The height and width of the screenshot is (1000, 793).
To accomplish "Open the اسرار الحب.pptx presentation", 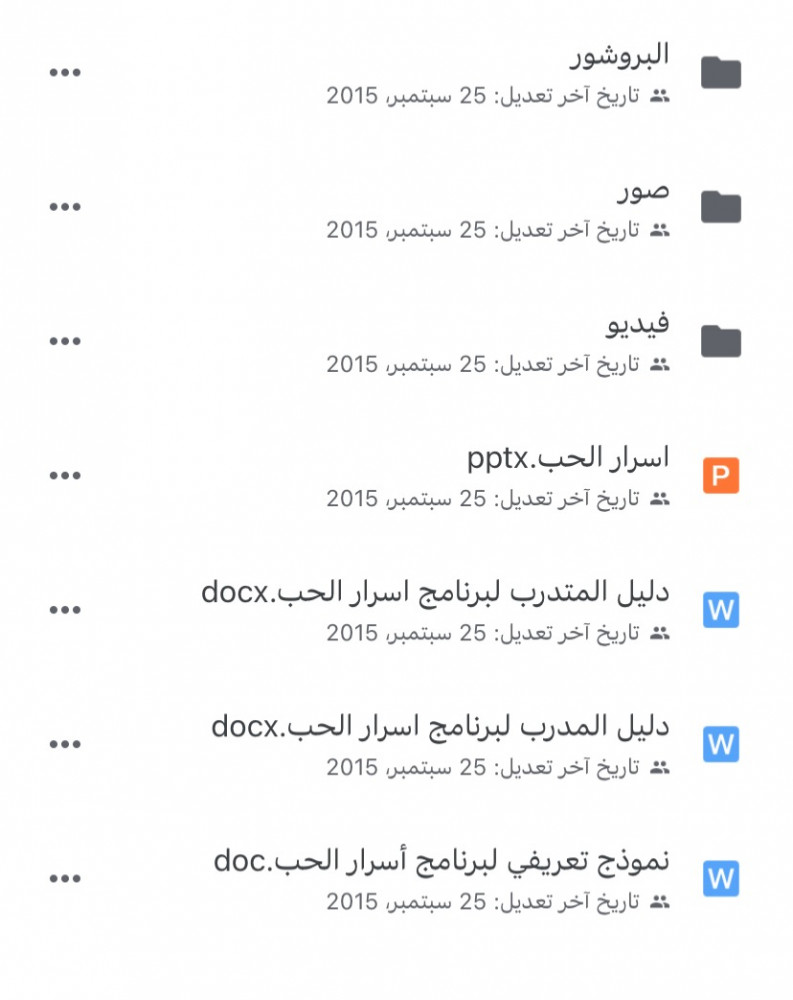I will click(x=568, y=459).
